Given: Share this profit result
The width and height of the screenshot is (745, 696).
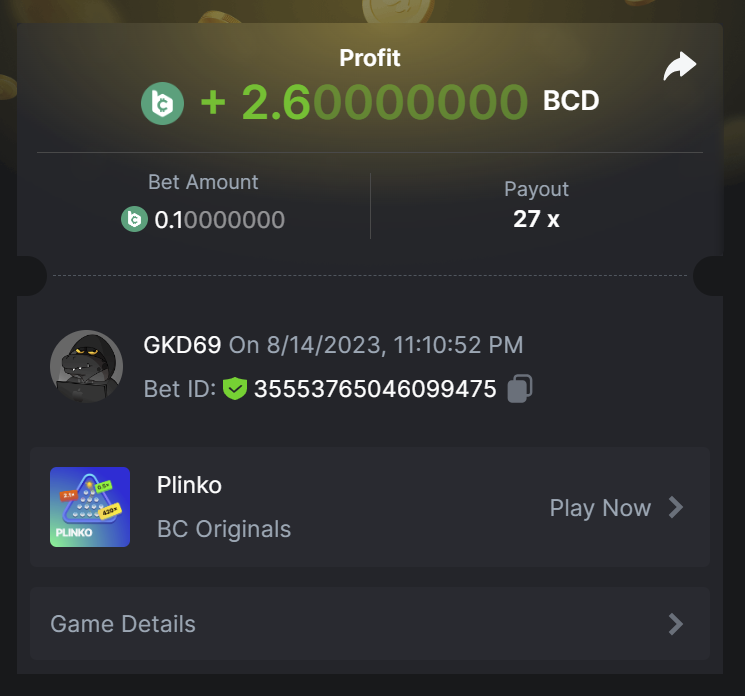Looking at the screenshot, I should point(679,68).
